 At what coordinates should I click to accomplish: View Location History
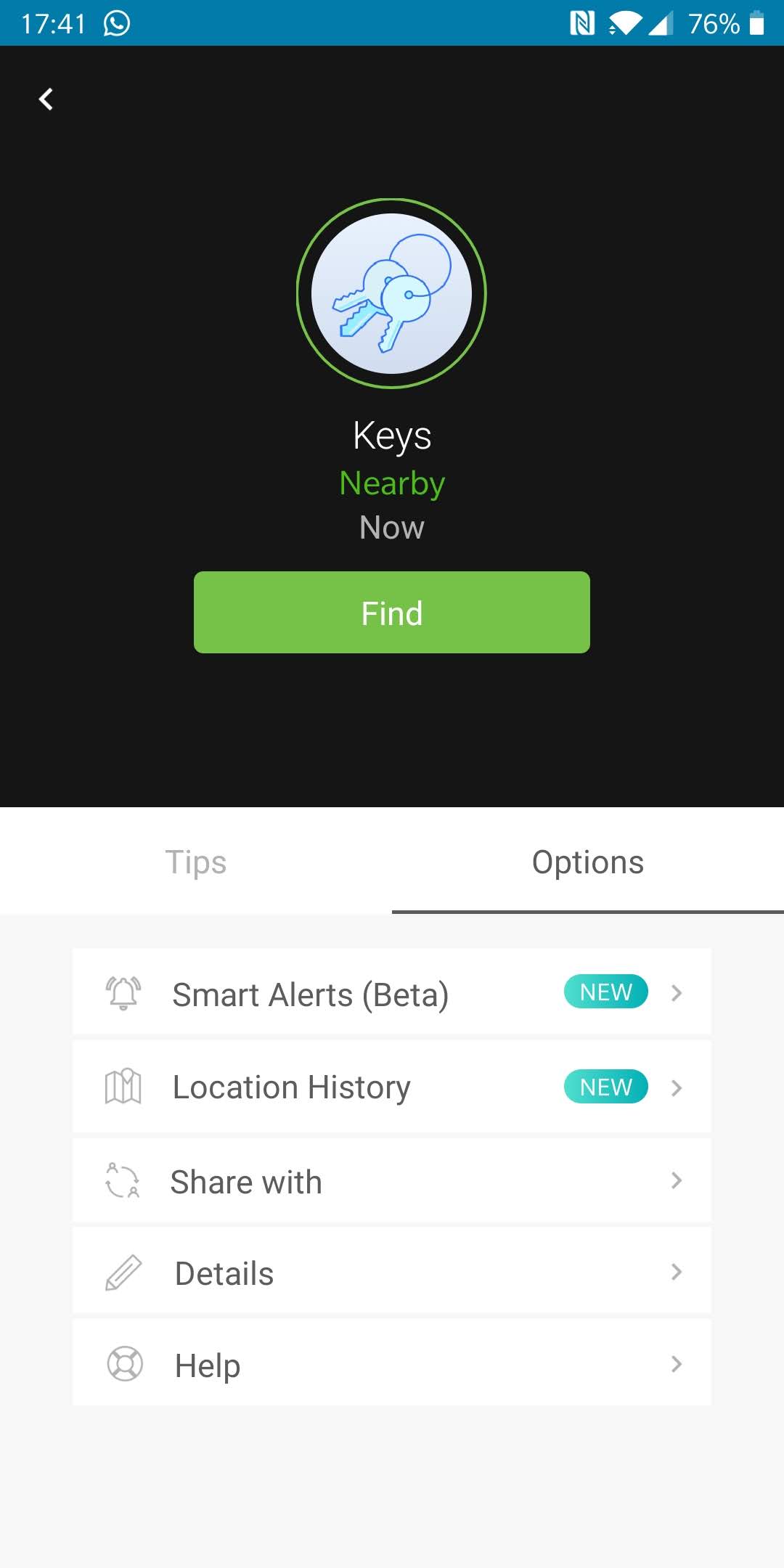coord(391,1087)
